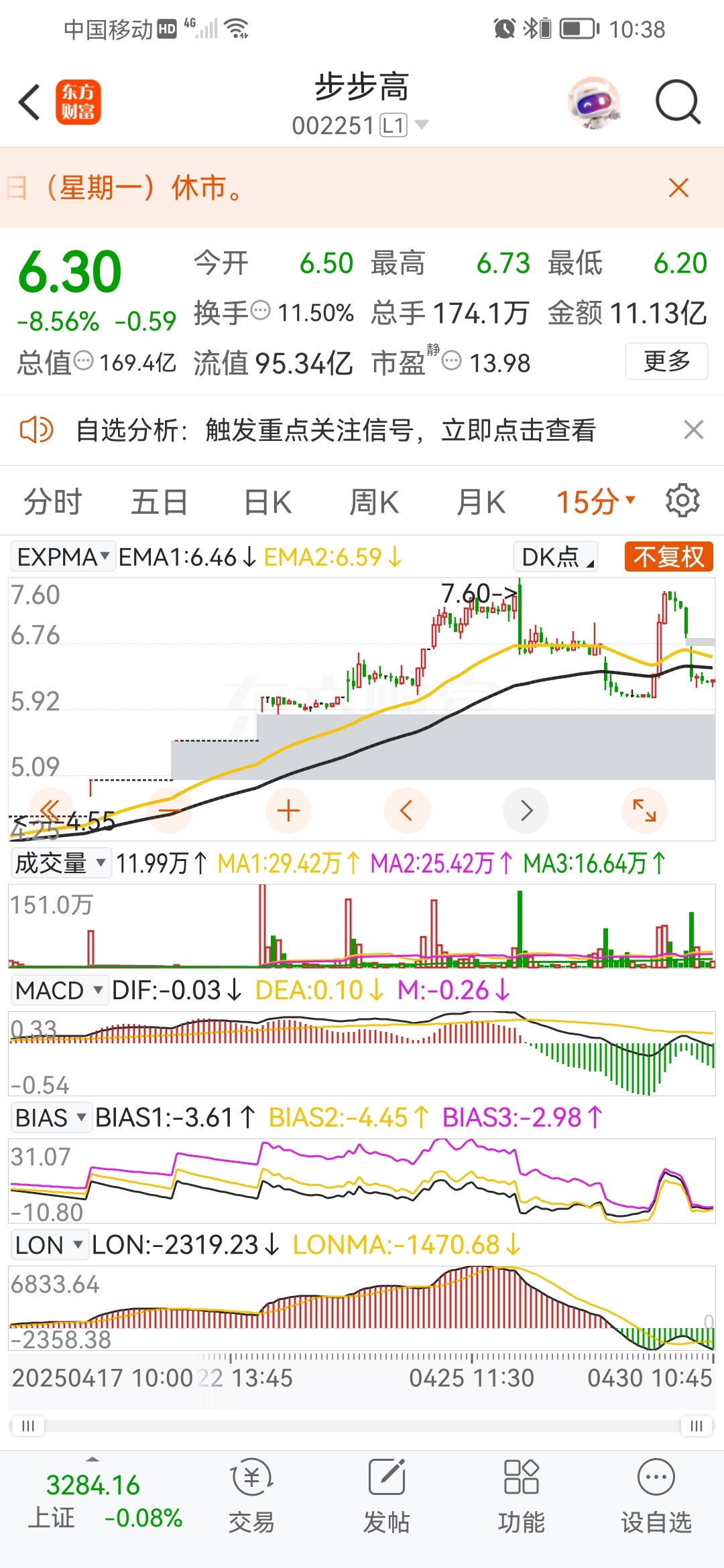Go back using the arrow icon
This screenshot has width=724, height=1568.
click(x=30, y=103)
